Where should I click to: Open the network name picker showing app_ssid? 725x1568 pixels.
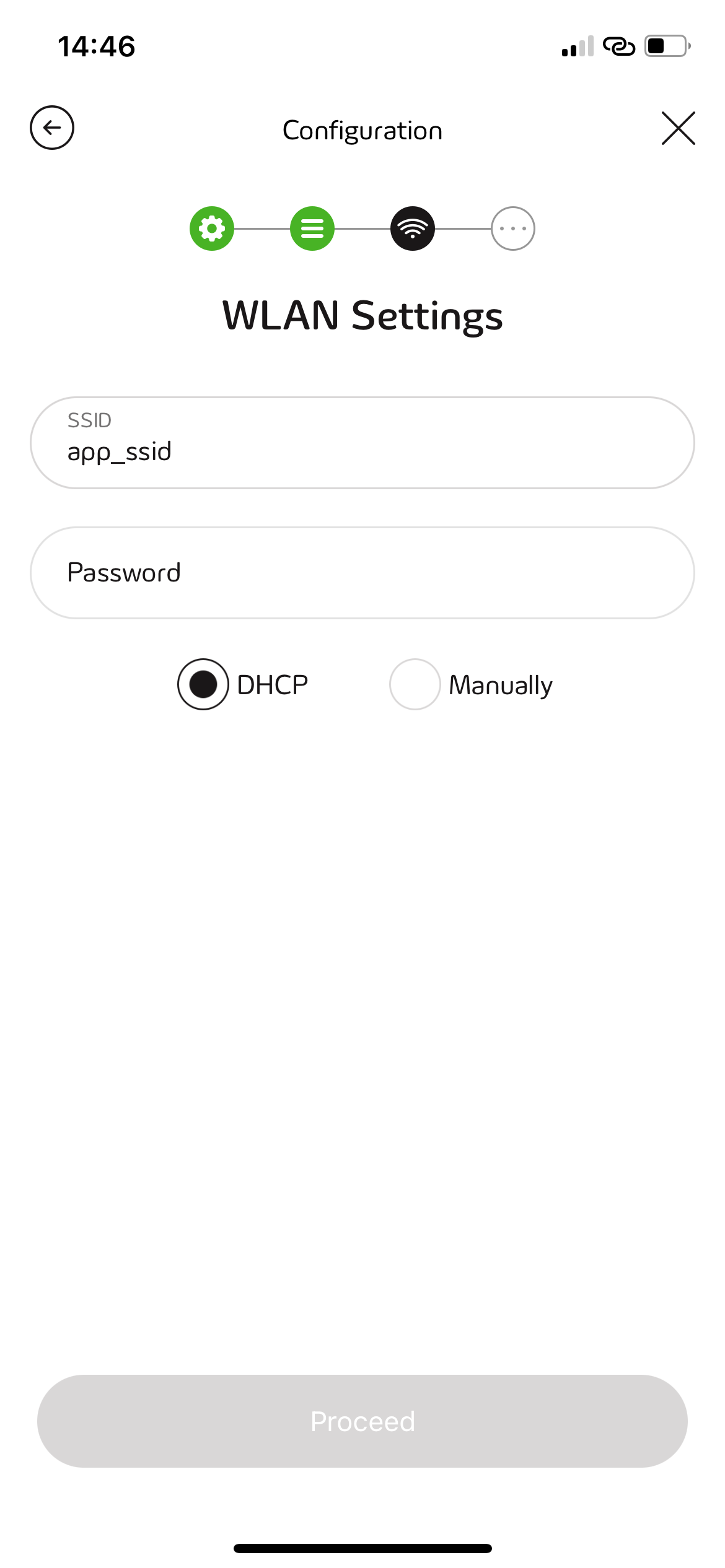pyautogui.click(x=362, y=442)
